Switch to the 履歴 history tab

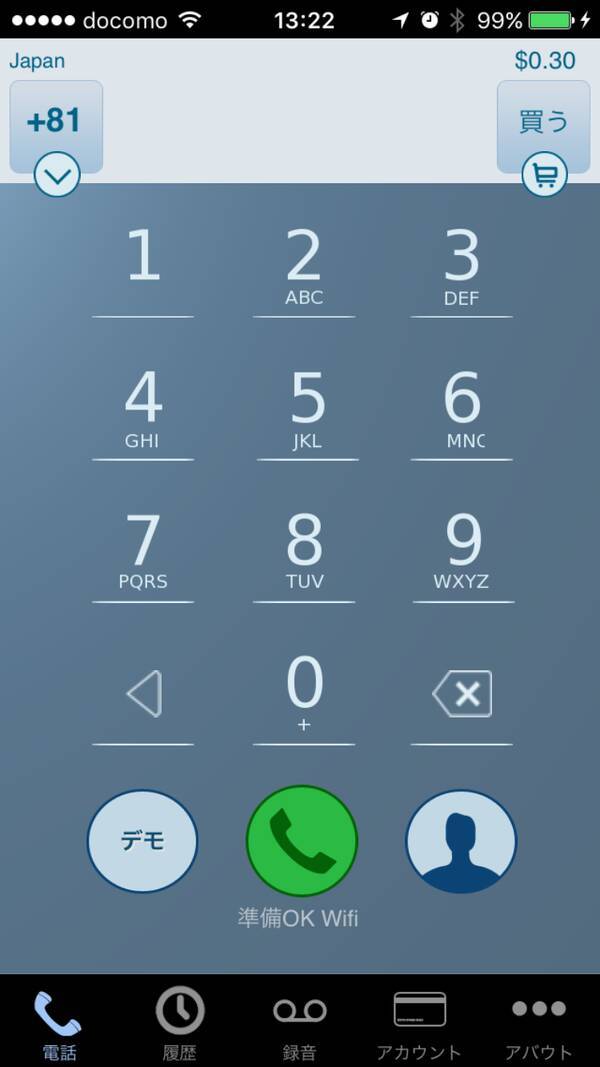pyautogui.click(x=180, y=1023)
